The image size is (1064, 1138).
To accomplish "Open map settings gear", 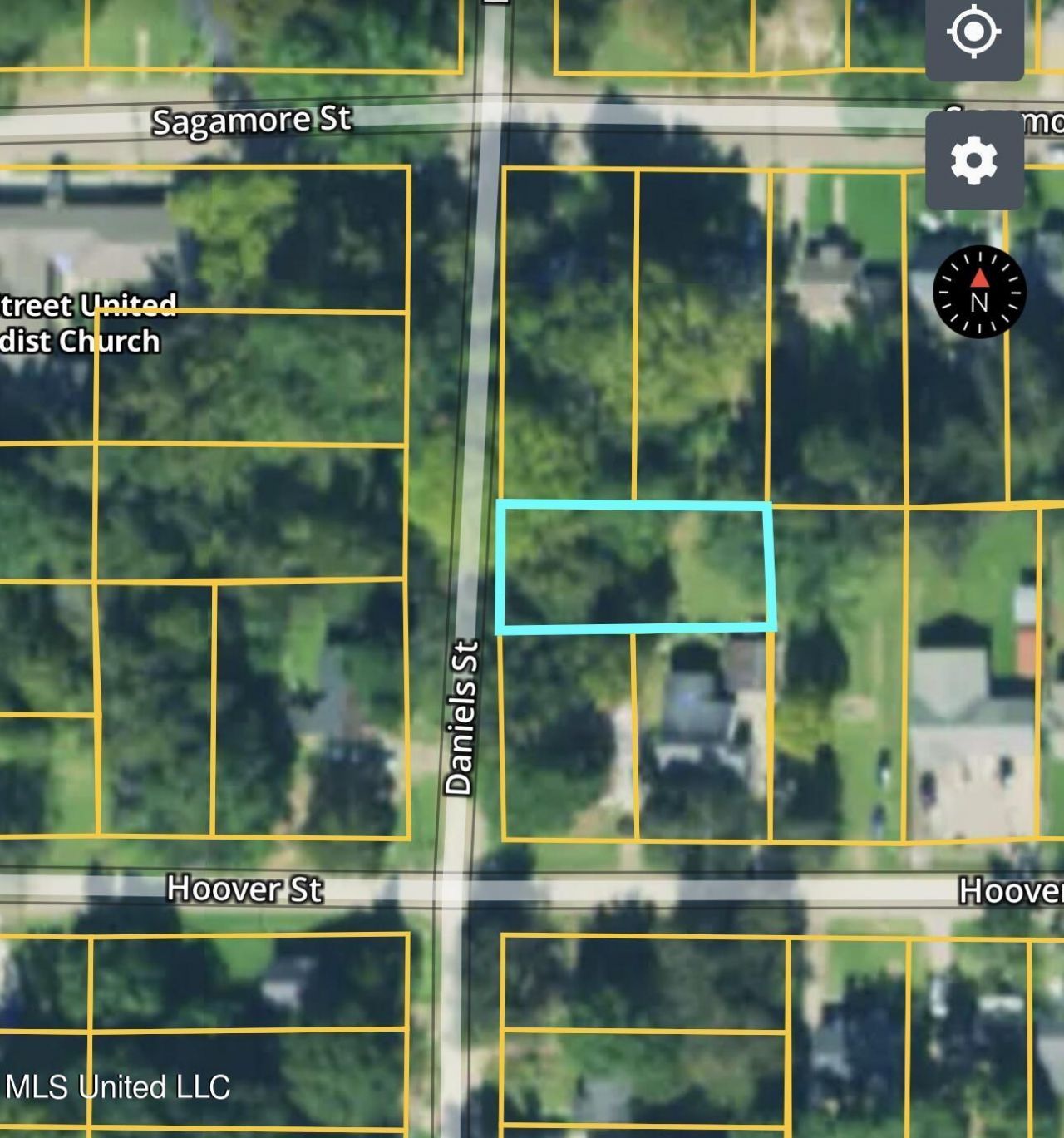I will pyautogui.click(x=974, y=160).
